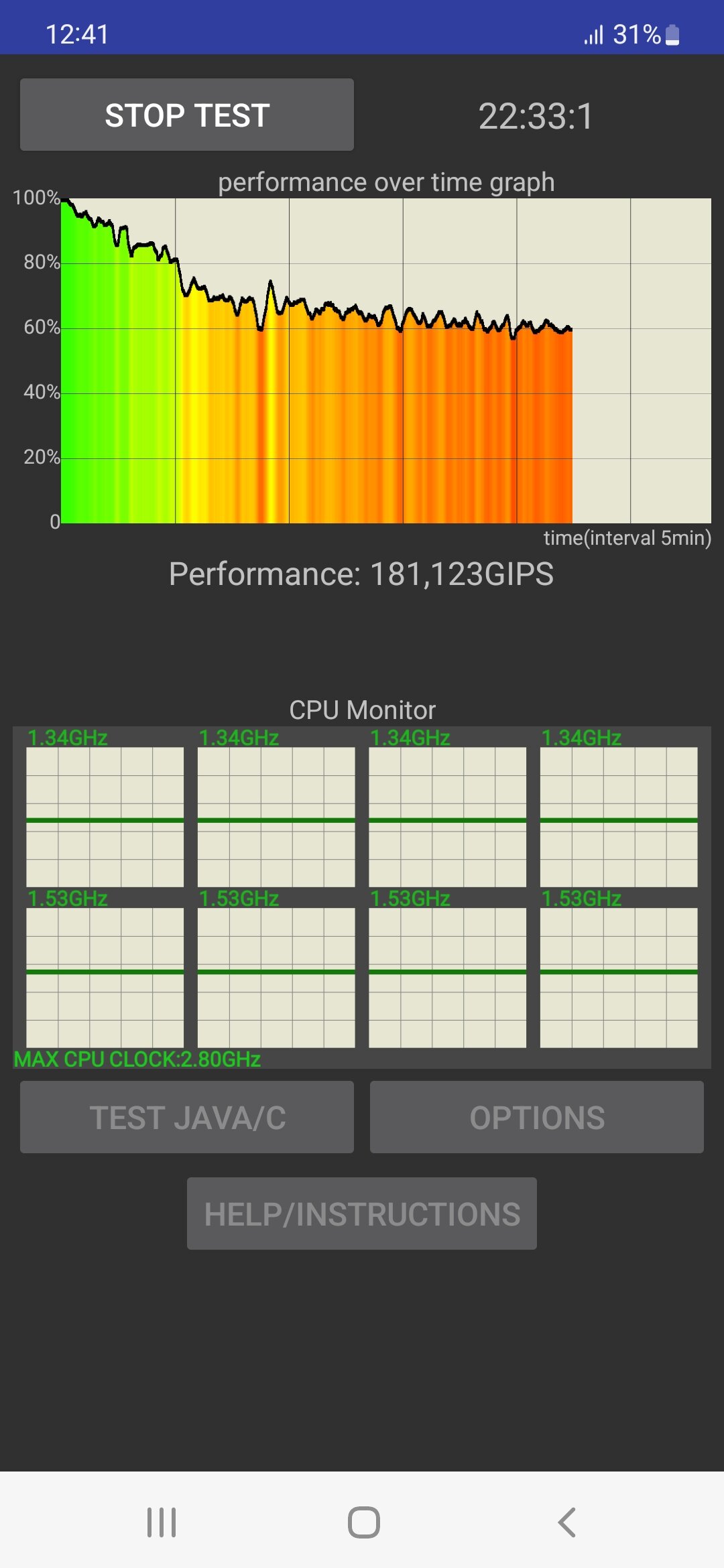Stop the running CPU throttling test
The height and width of the screenshot is (1568, 724).
click(187, 115)
